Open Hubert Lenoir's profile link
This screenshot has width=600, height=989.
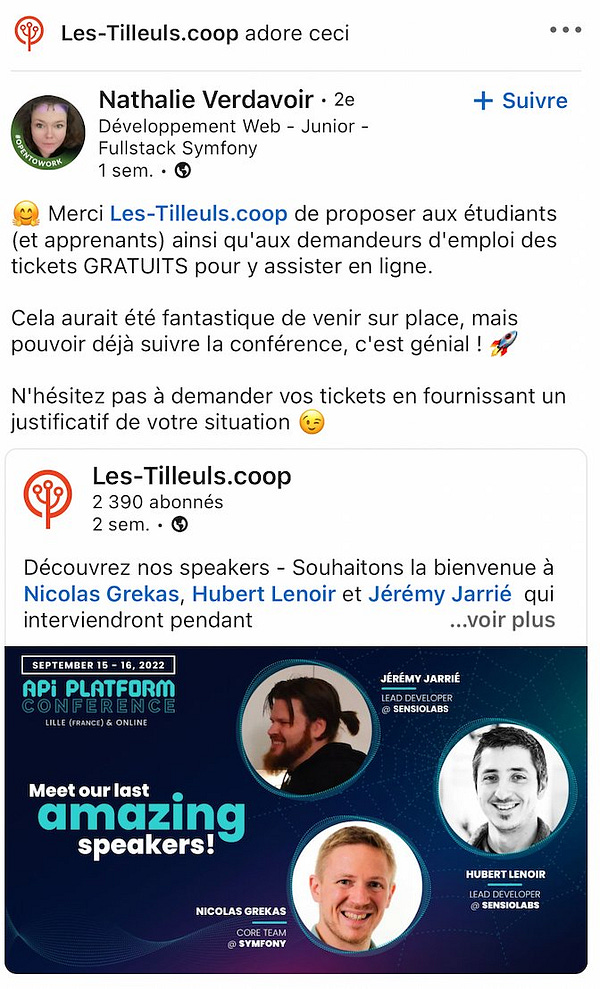(x=263, y=594)
